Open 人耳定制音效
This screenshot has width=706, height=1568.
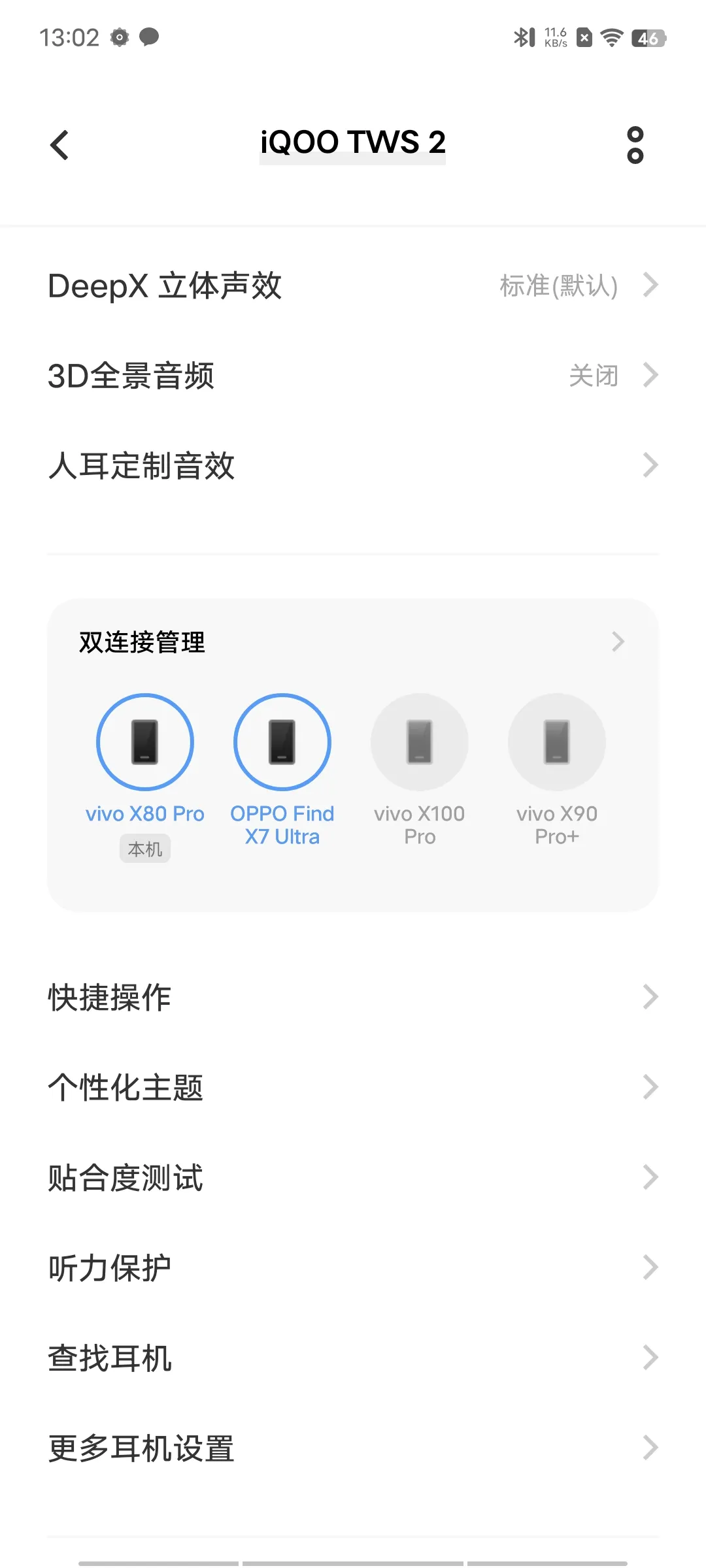tap(353, 466)
